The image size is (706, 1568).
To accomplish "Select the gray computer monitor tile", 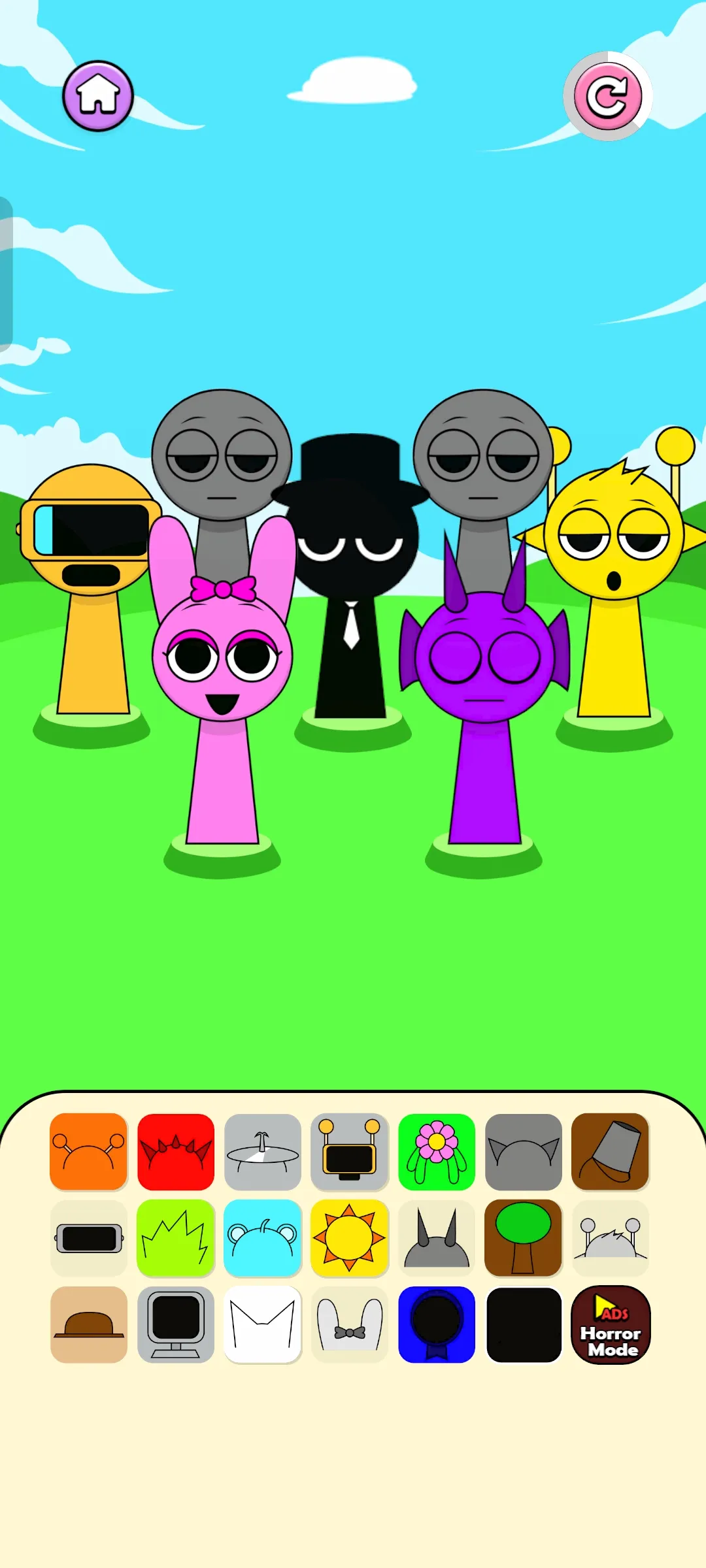I will point(176,1325).
